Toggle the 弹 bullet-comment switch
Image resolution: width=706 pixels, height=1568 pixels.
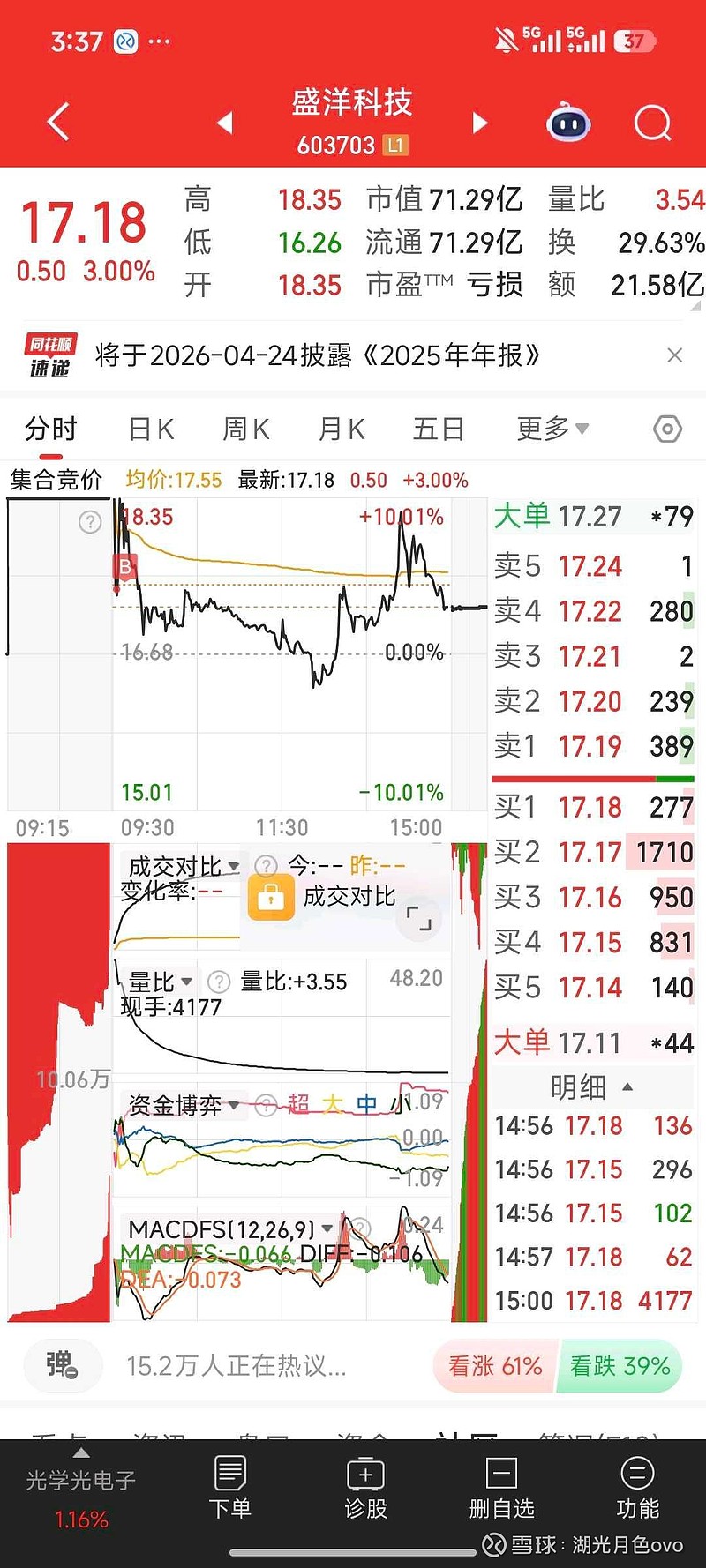tap(61, 1365)
